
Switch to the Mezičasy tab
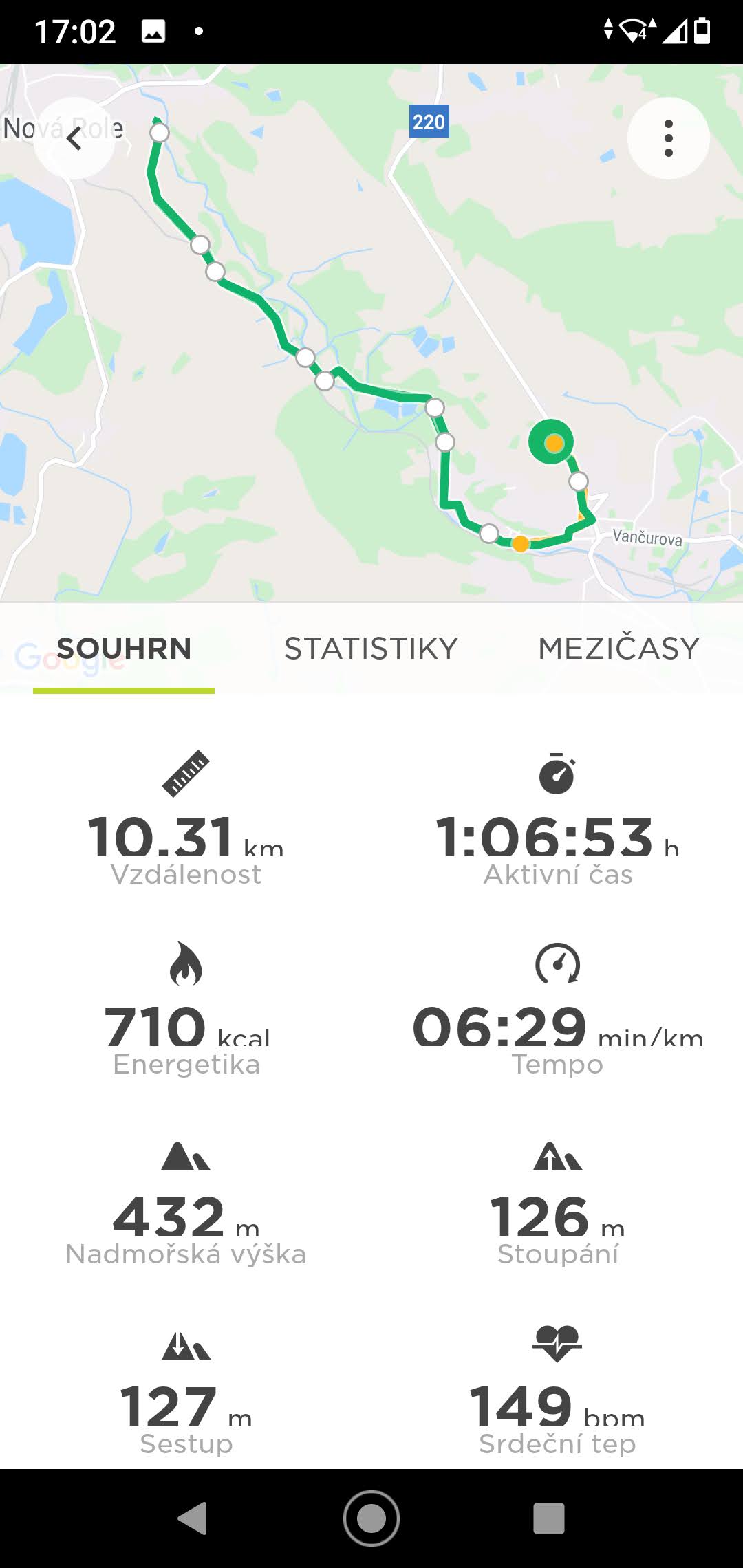619,649
